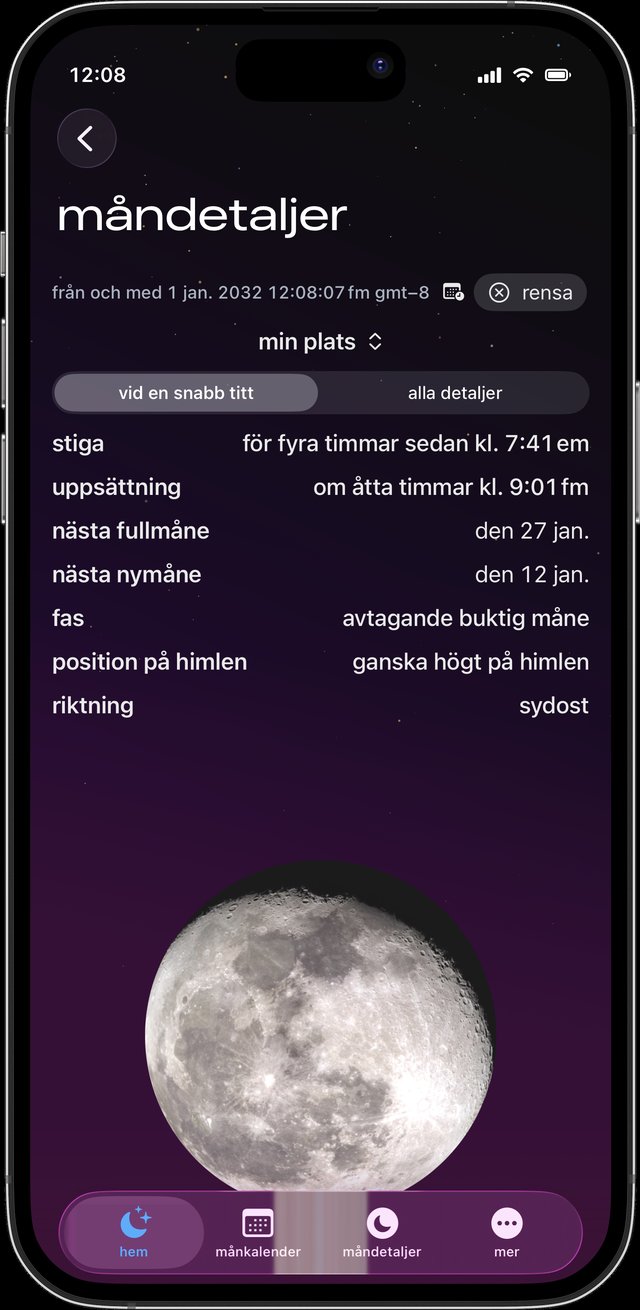Open the mer tab
Viewport: 640px width, 1310px height.
(507, 1233)
